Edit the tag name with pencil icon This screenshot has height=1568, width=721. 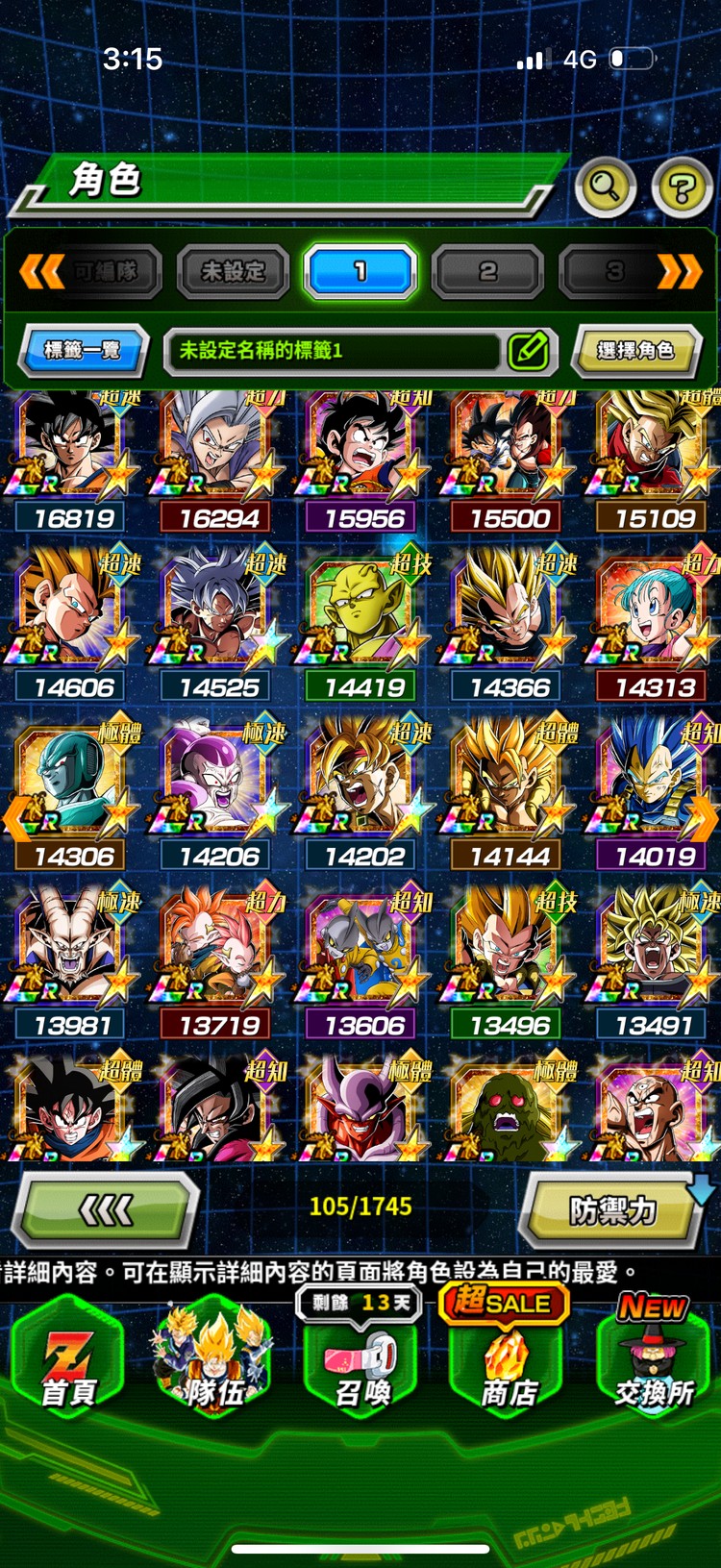pos(528,351)
